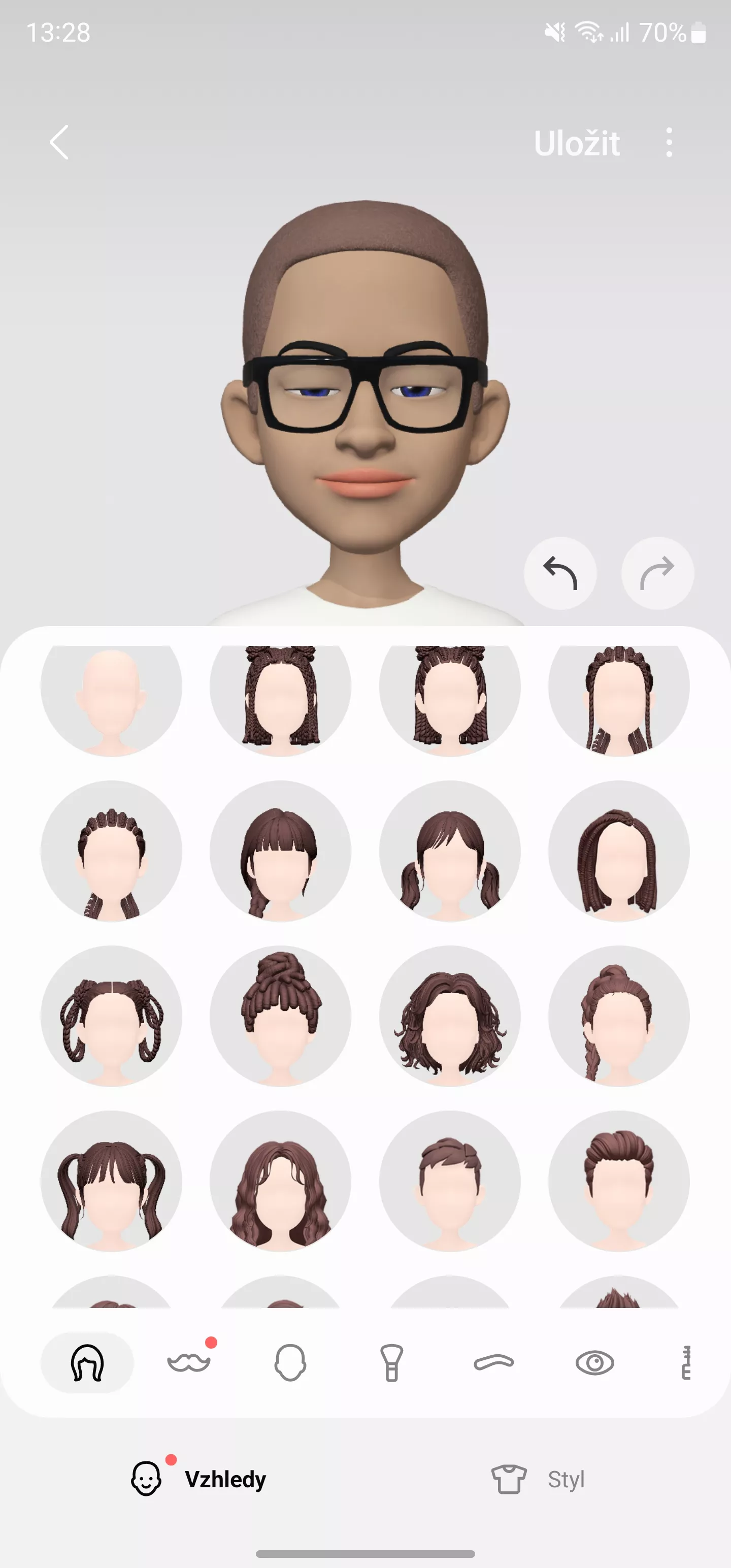
Task: Go back using the top-left arrow
Action: click(x=59, y=143)
